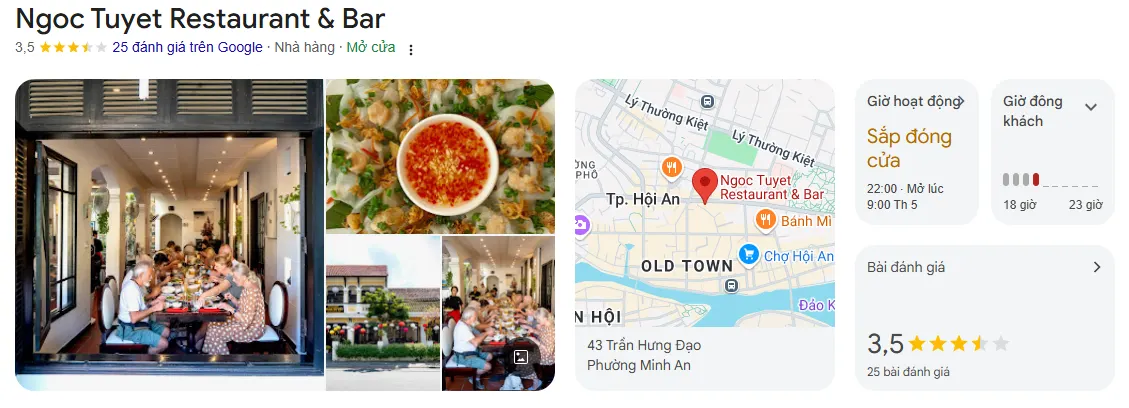Open the photo gallery icon tile
The image size is (1129, 408).
point(520,356)
